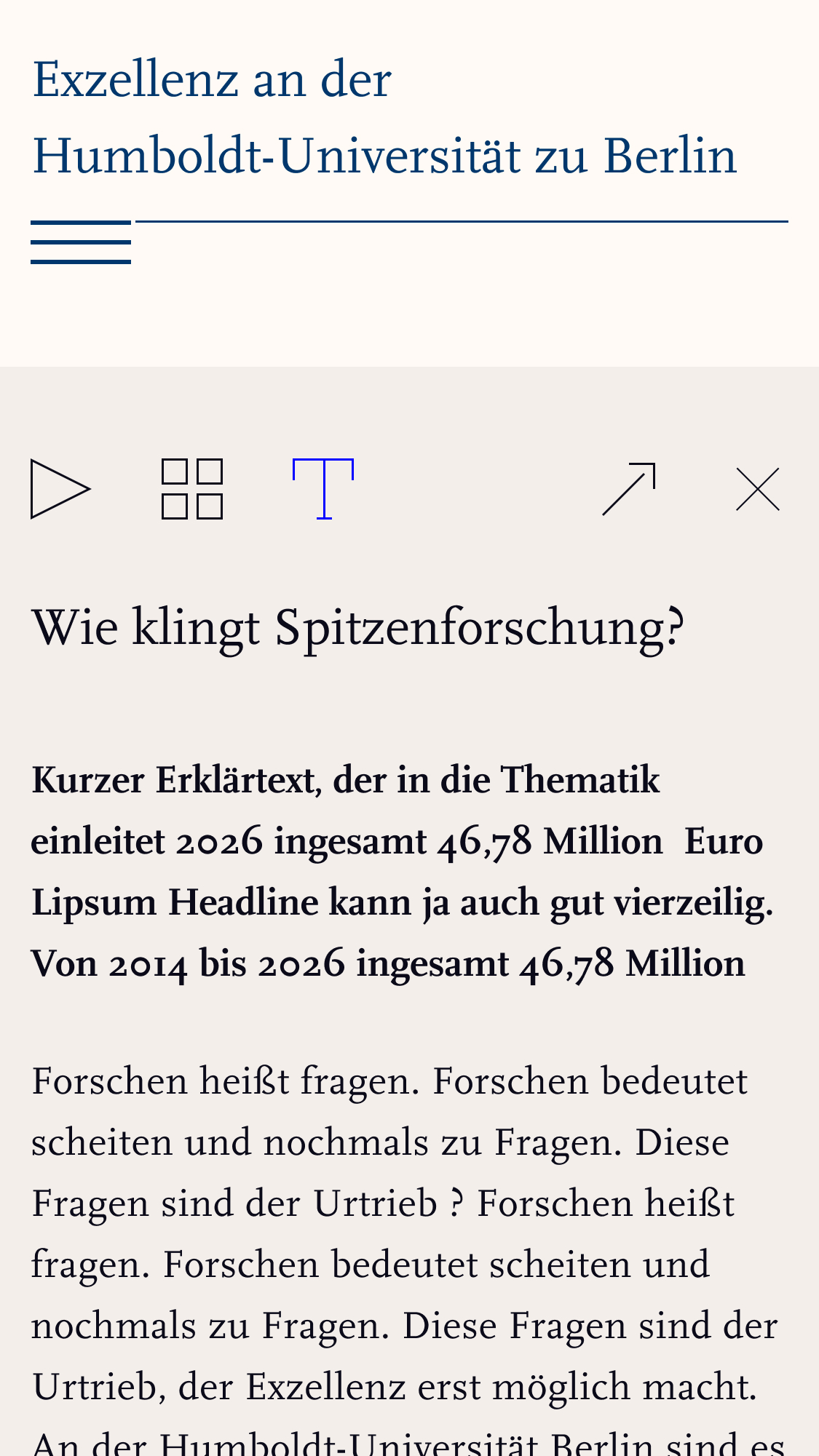
Task: Play the audio with the triangle icon
Action: [61, 489]
